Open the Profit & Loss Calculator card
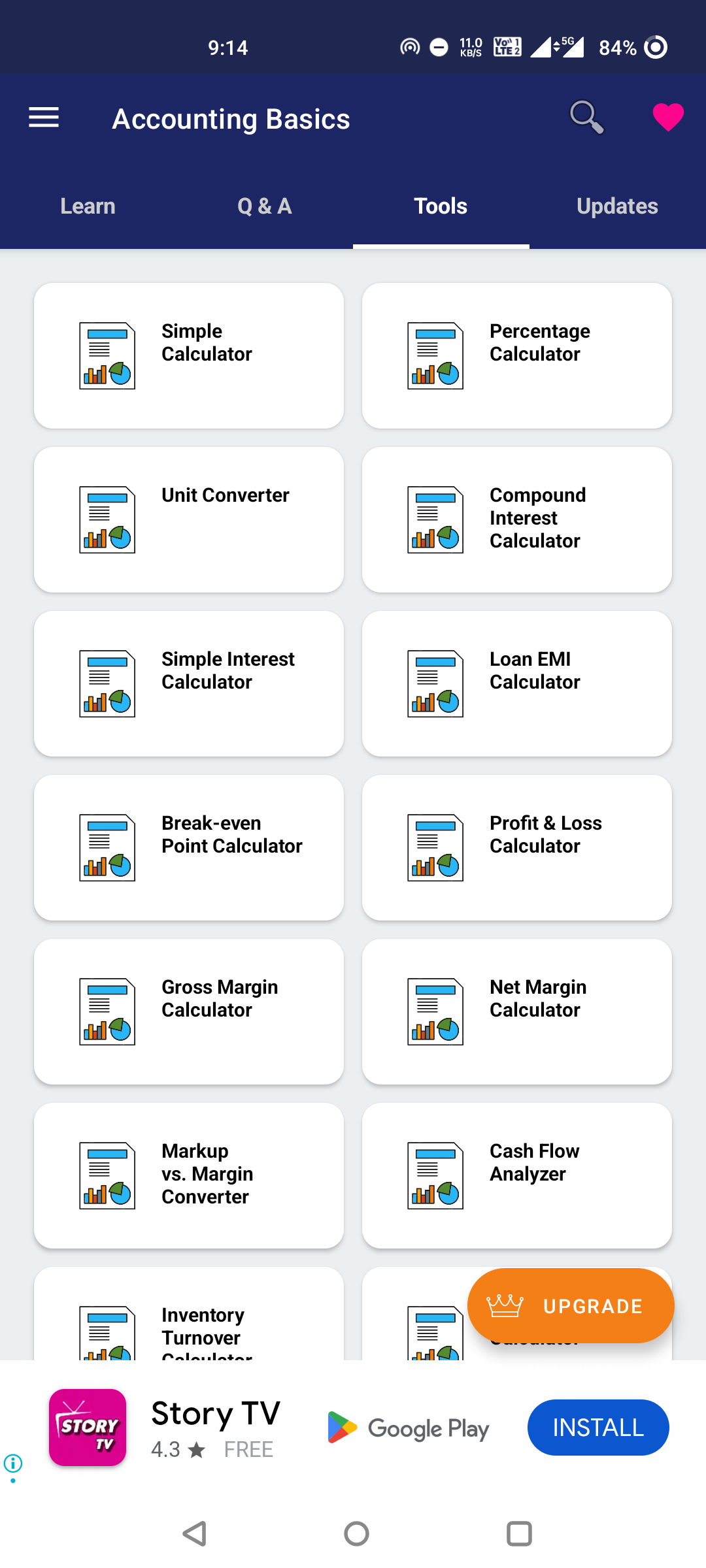This screenshot has height=1568, width=706. coord(516,847)
